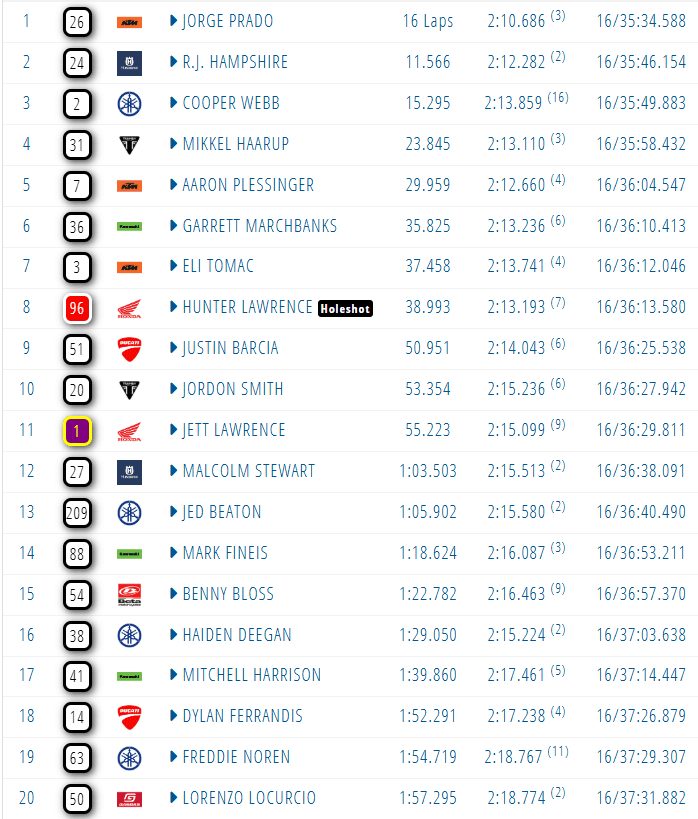Expand Dylan Ferrandis' row
This screenshot has width=698, height=819.
174,716
